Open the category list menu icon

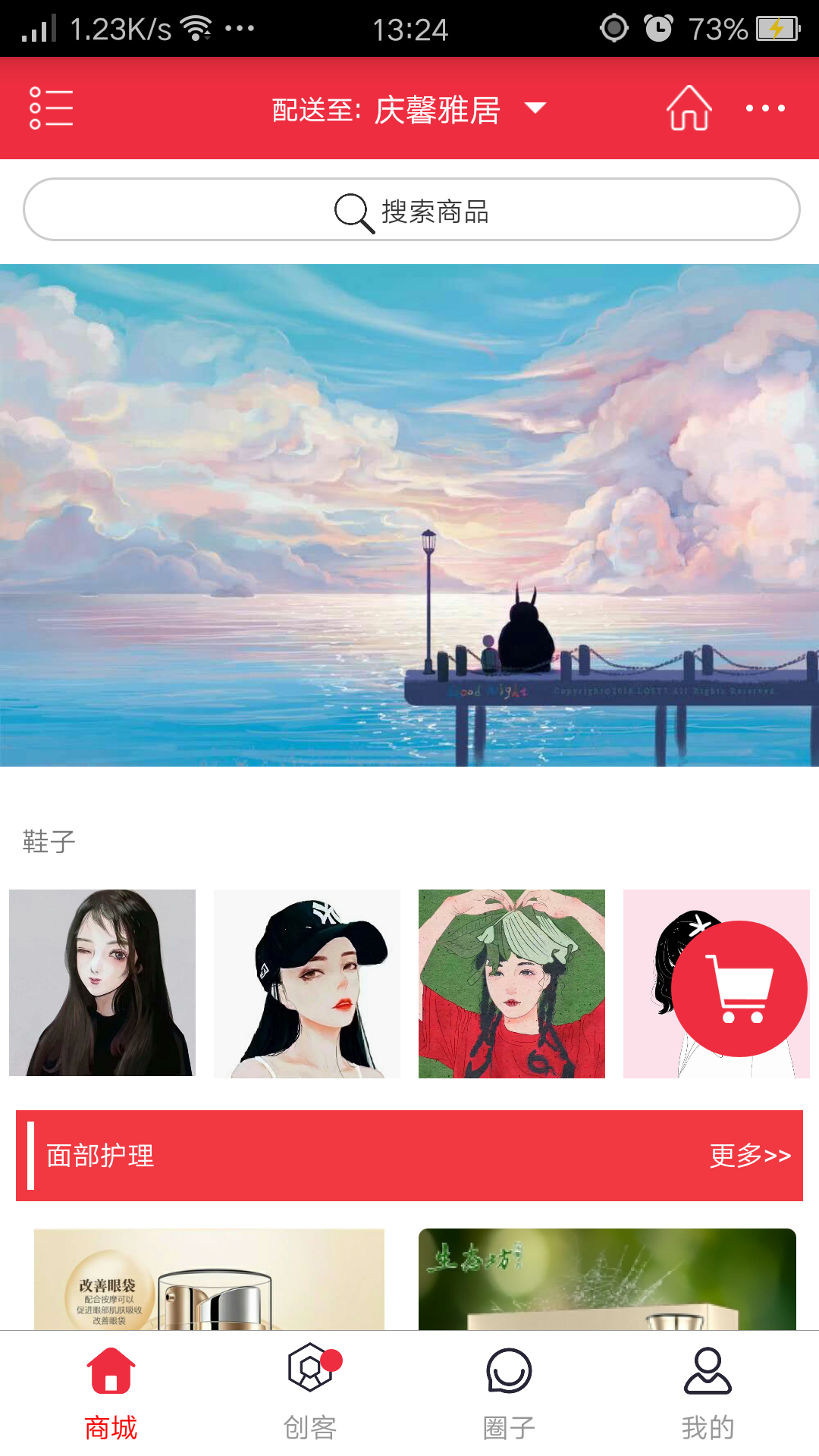point(51,108)
